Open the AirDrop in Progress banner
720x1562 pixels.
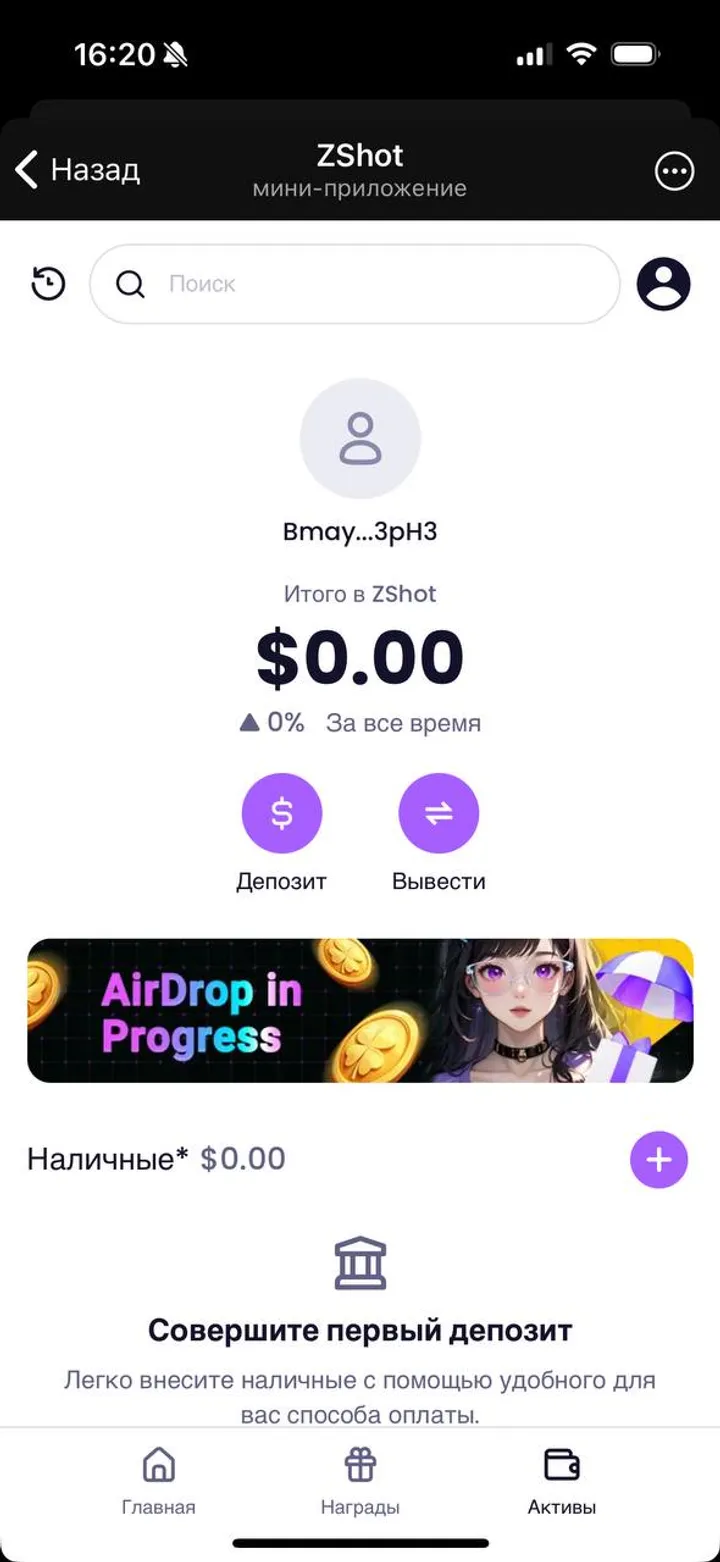360,1010
